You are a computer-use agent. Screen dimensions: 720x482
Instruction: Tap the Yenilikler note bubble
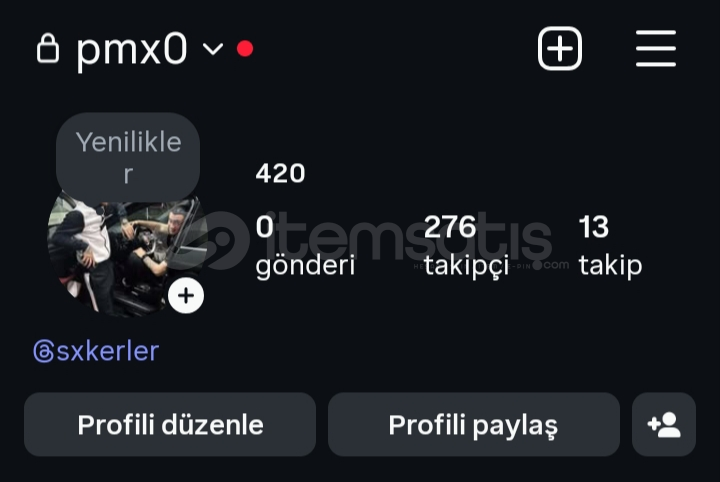pos(128,157)
